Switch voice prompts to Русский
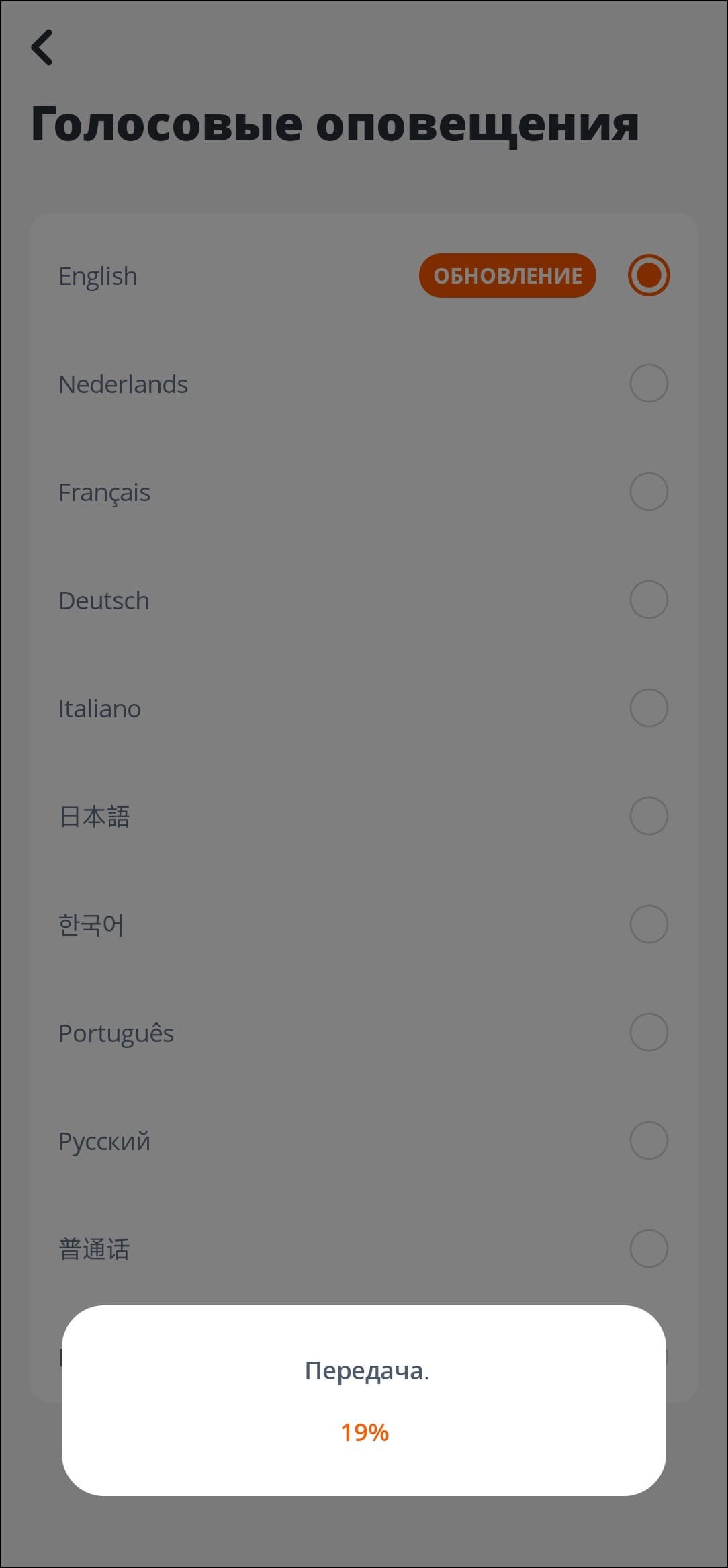Viewport: 728px width, 1568px height. (x=648, y=1141)
